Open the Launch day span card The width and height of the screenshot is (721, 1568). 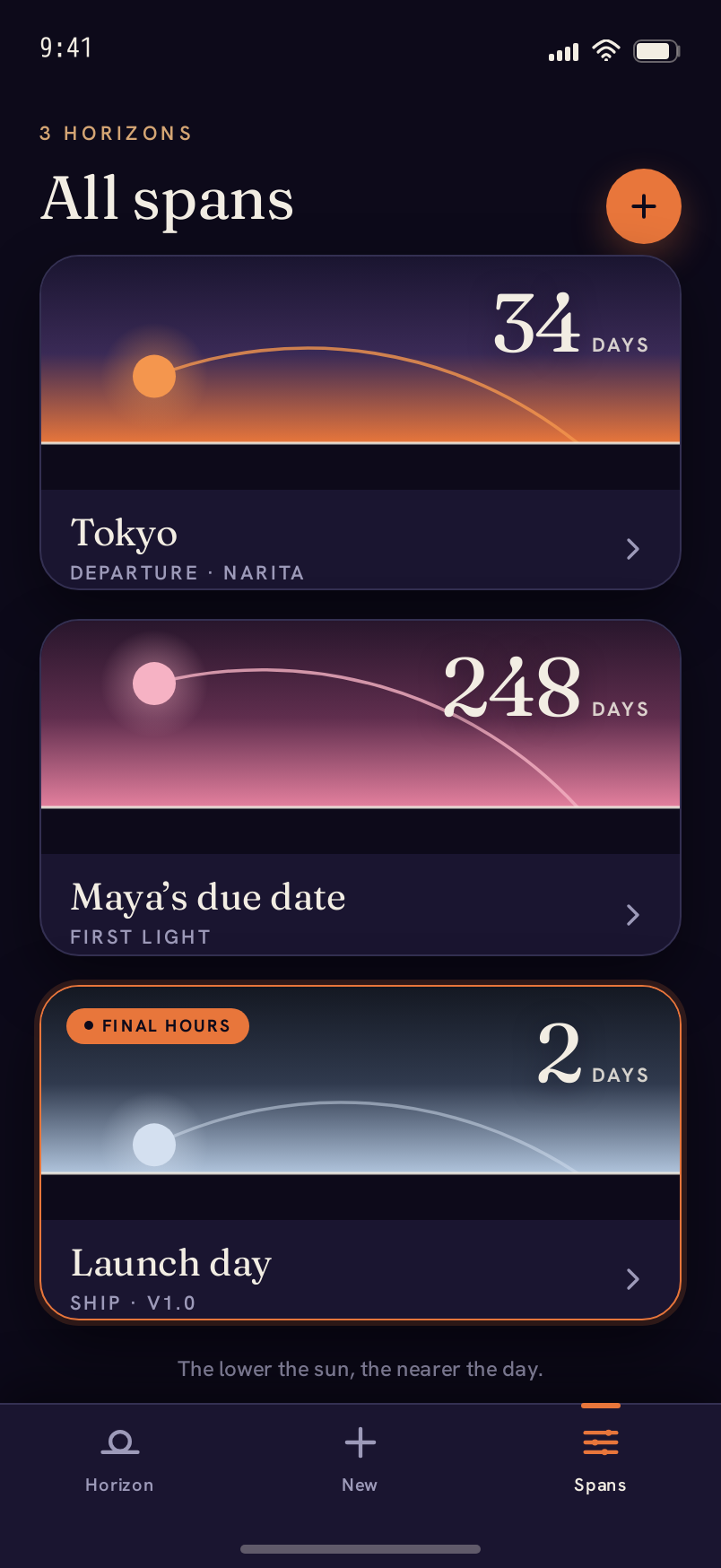click(360, 1153)
